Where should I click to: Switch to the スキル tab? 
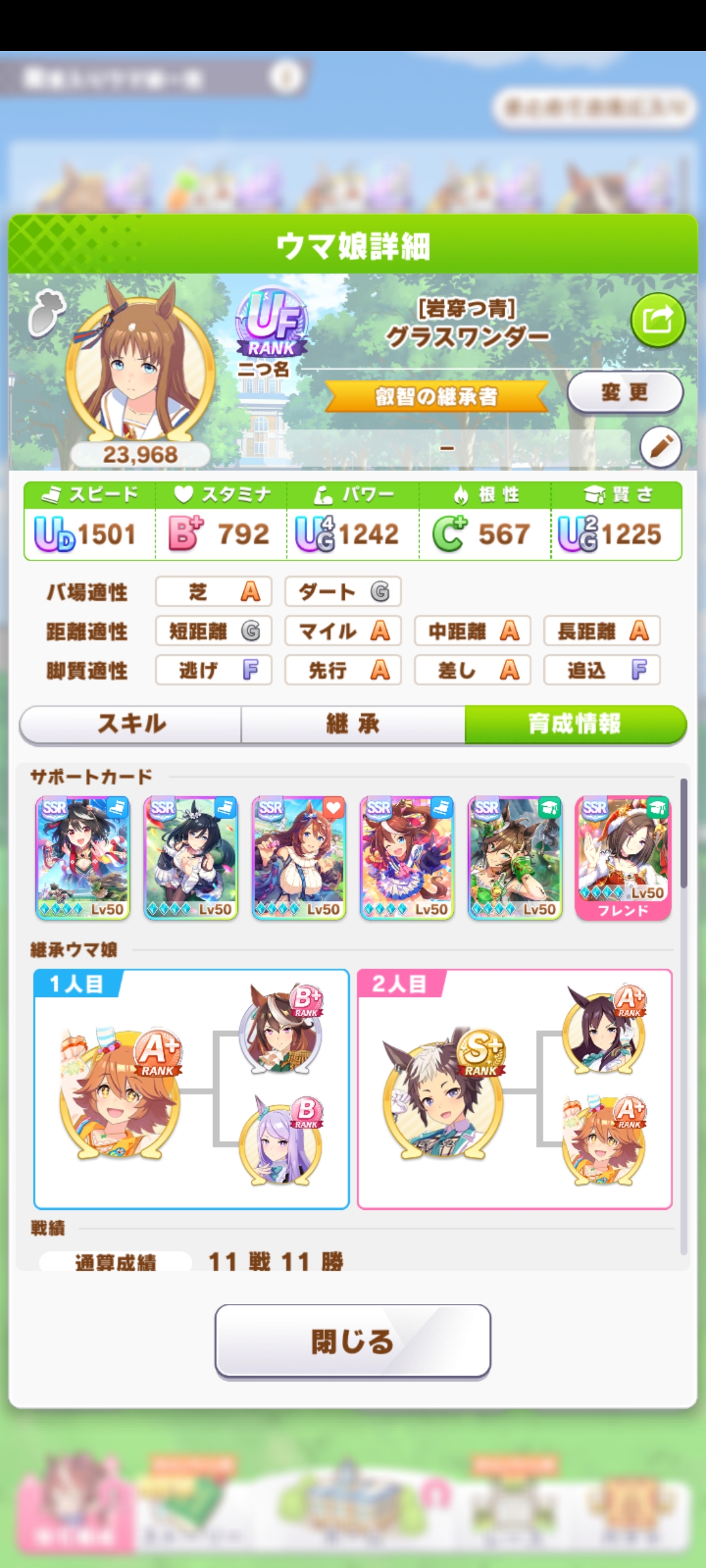131,724
